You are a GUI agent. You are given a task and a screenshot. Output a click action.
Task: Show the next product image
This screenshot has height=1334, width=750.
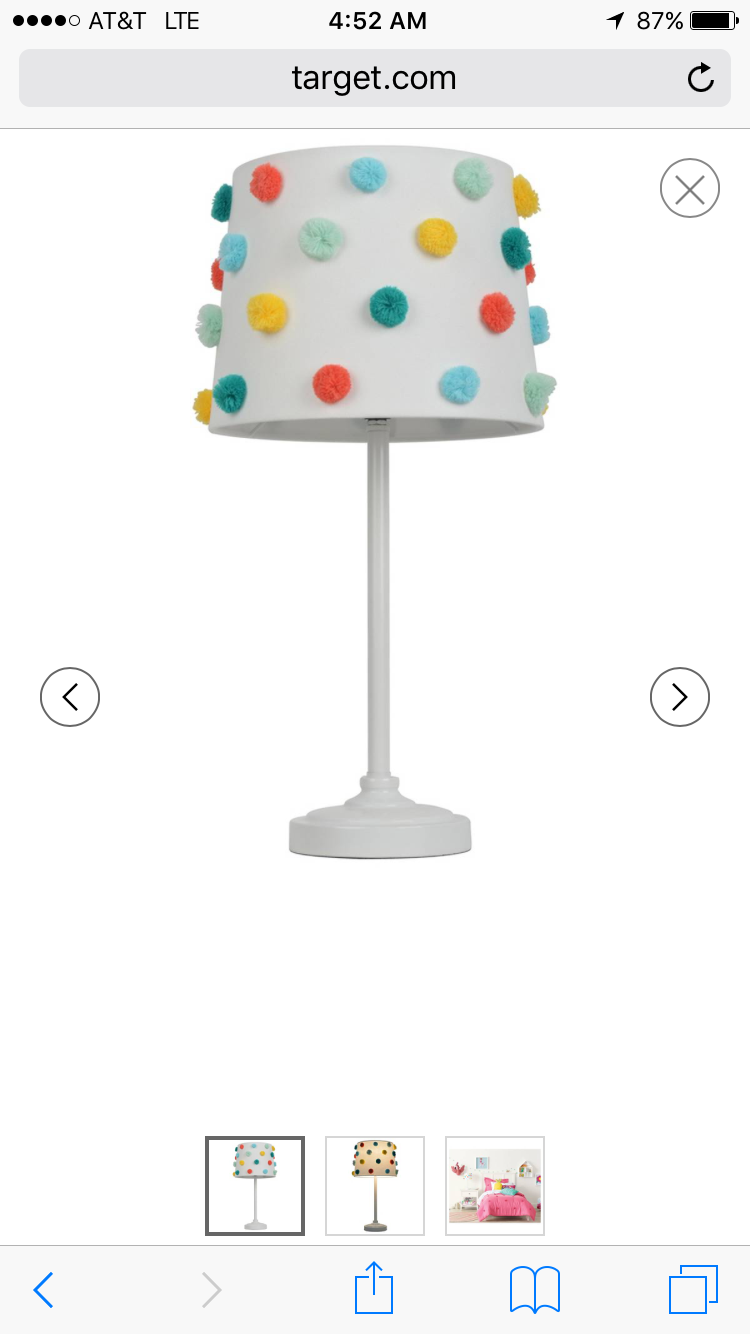[x=680, y=696]
